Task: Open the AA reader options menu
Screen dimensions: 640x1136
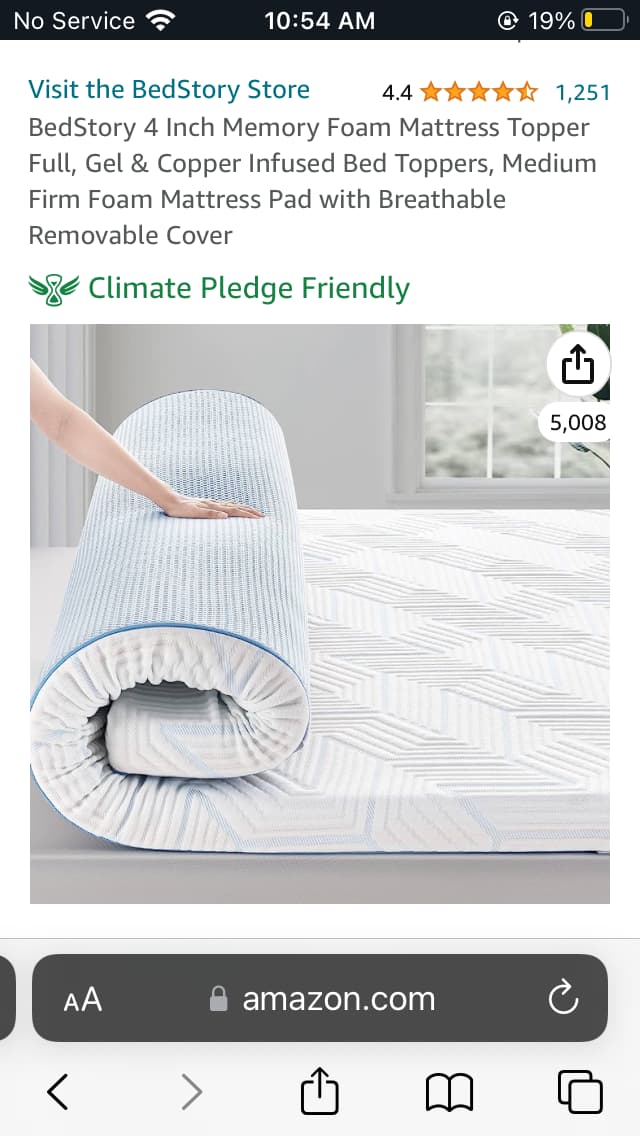Action: coord(82,999)
